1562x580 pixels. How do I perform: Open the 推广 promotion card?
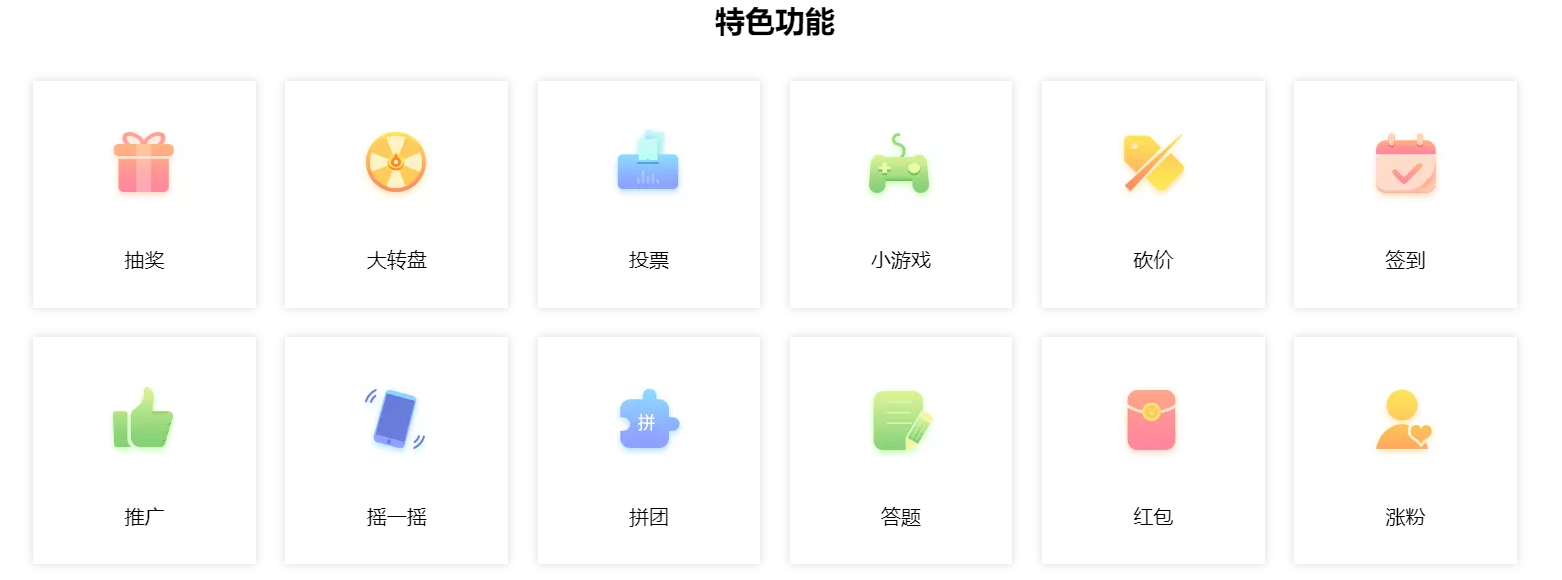pos(144,451)
